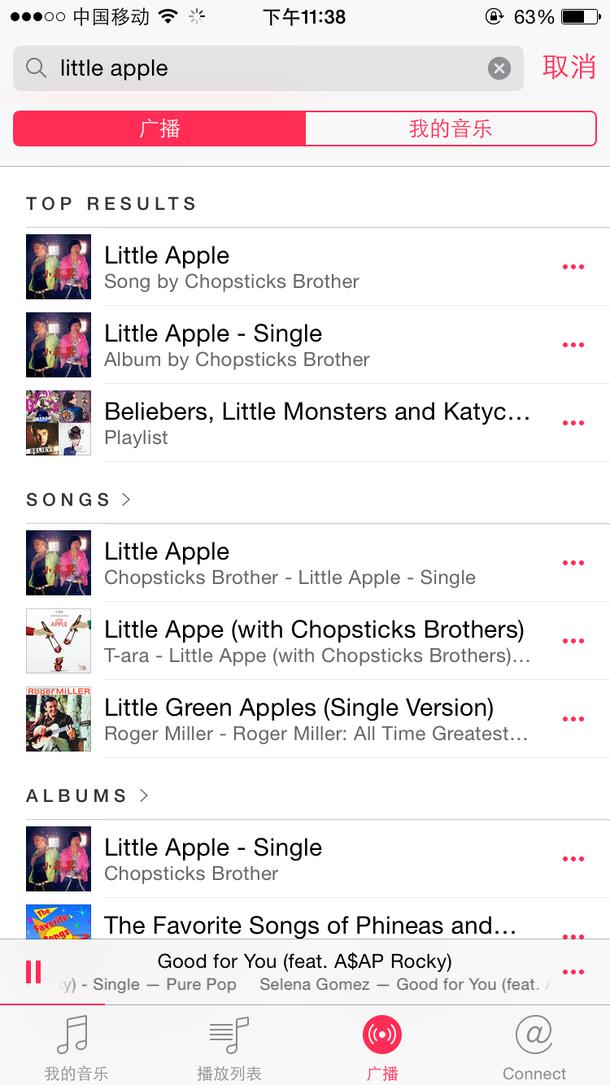Tap 取消 to cancel search
610x1085 pixels.
pyautogui.click(x=569, y=67)
